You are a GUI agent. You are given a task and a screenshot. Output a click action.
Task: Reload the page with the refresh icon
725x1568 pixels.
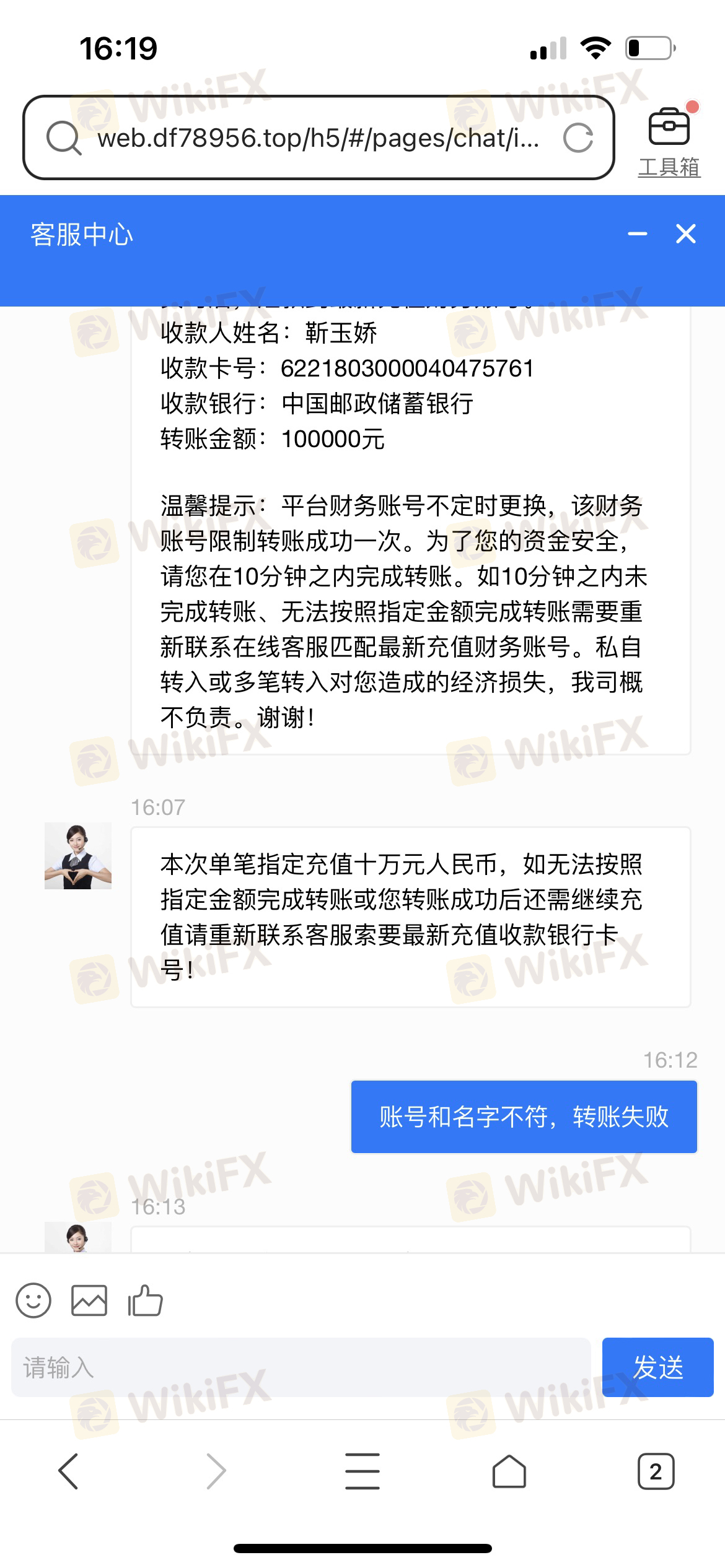(578, 138)
